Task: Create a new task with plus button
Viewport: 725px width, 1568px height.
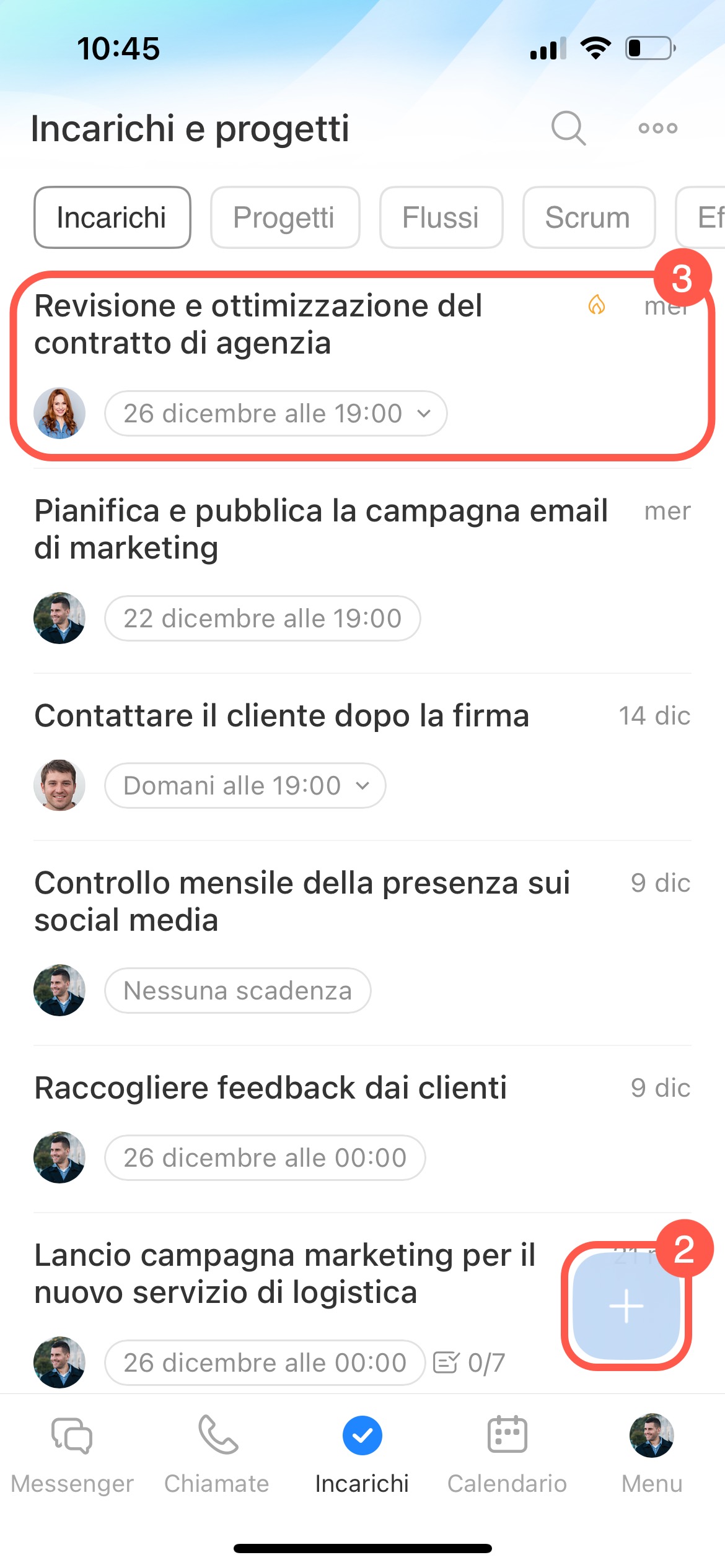Action: pos(626,1305)
